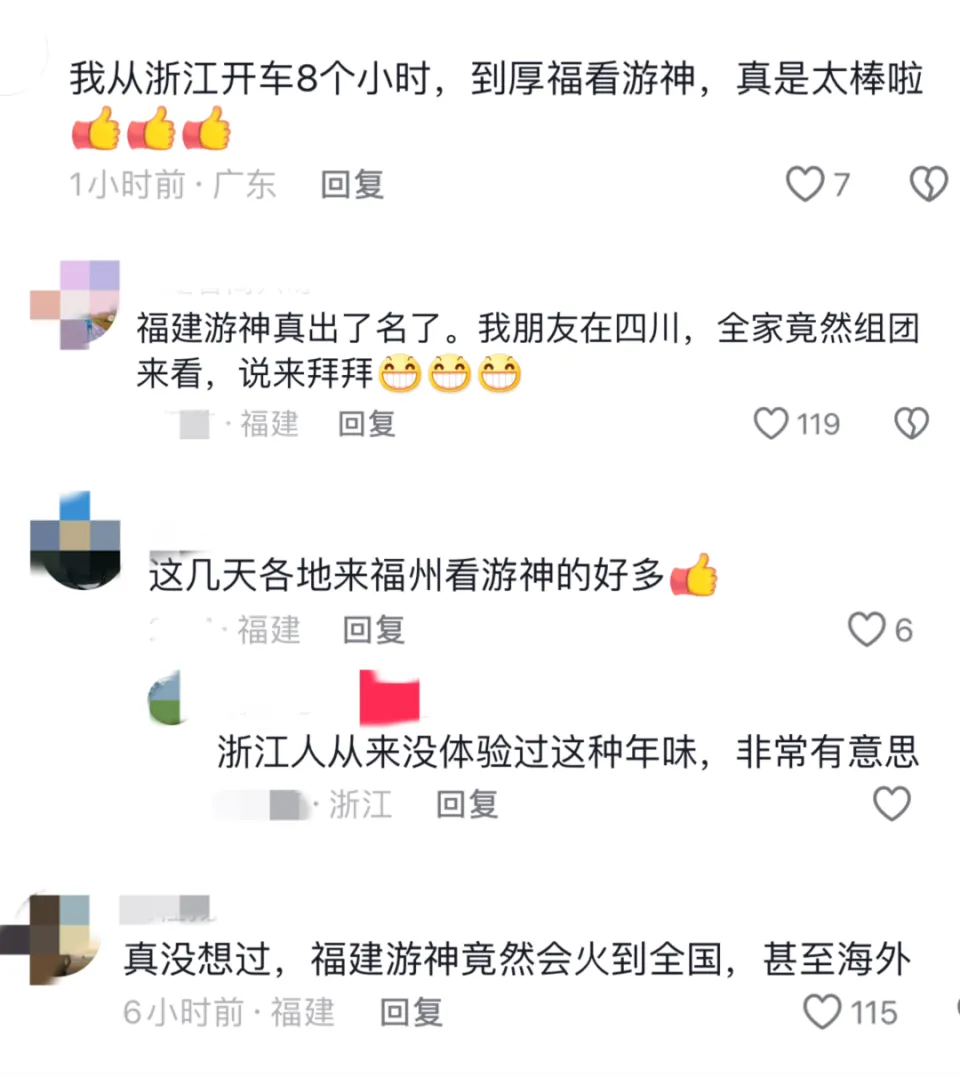Reply to the comment posted 6小时前 from 福建
Image resolution: width=960 pixels, height=1077 pixels.
(411, 1012)
